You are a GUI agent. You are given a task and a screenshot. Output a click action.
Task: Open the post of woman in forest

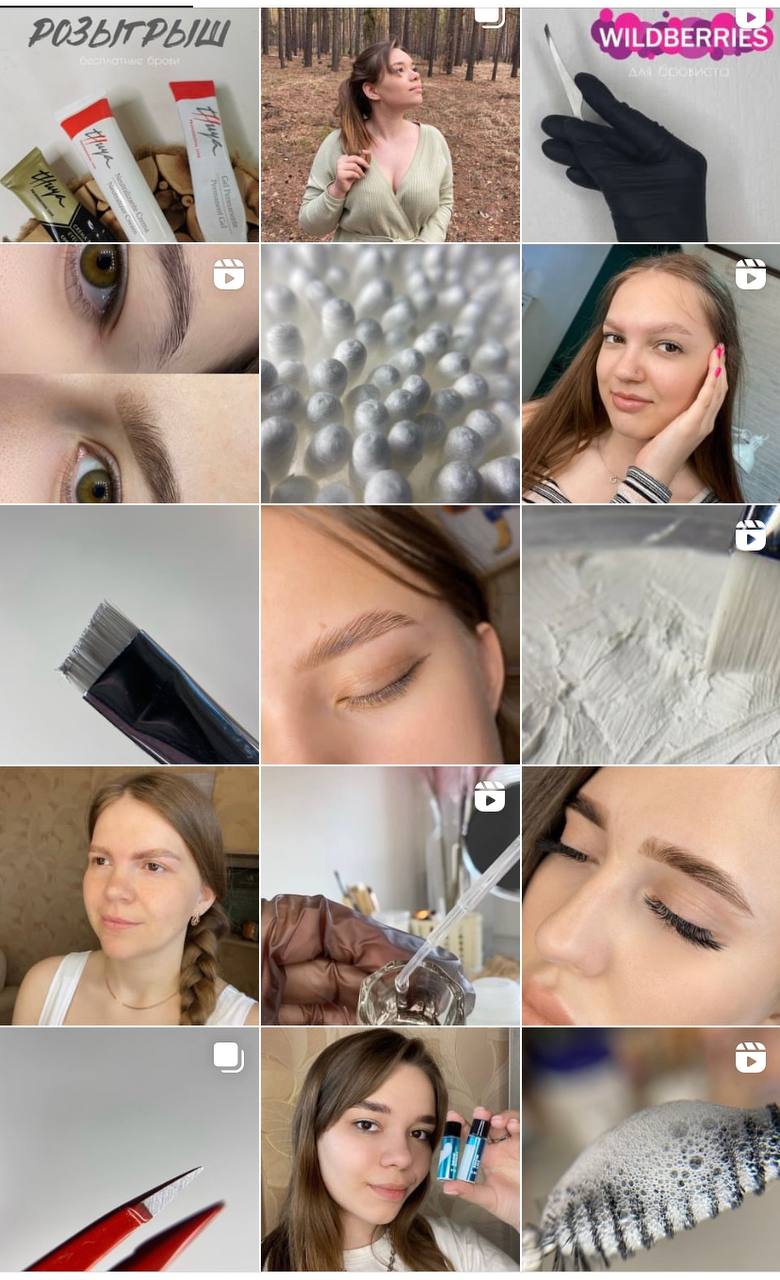[x=390, y=124]
